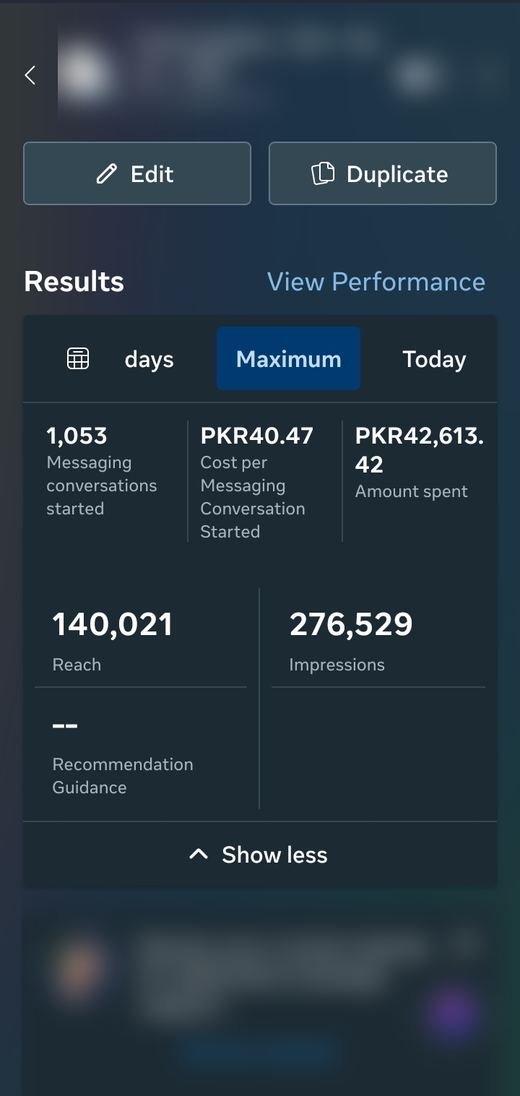Go back with the top-left arrow
Viewport: 520px width, 1096px height.
(x=30, y=75)
